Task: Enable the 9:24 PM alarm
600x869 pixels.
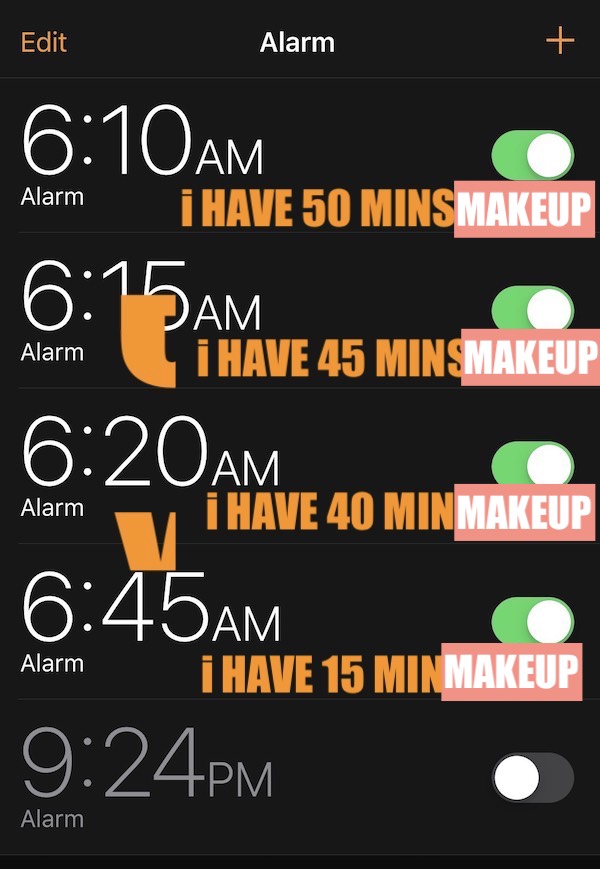Action: point(532,778)
